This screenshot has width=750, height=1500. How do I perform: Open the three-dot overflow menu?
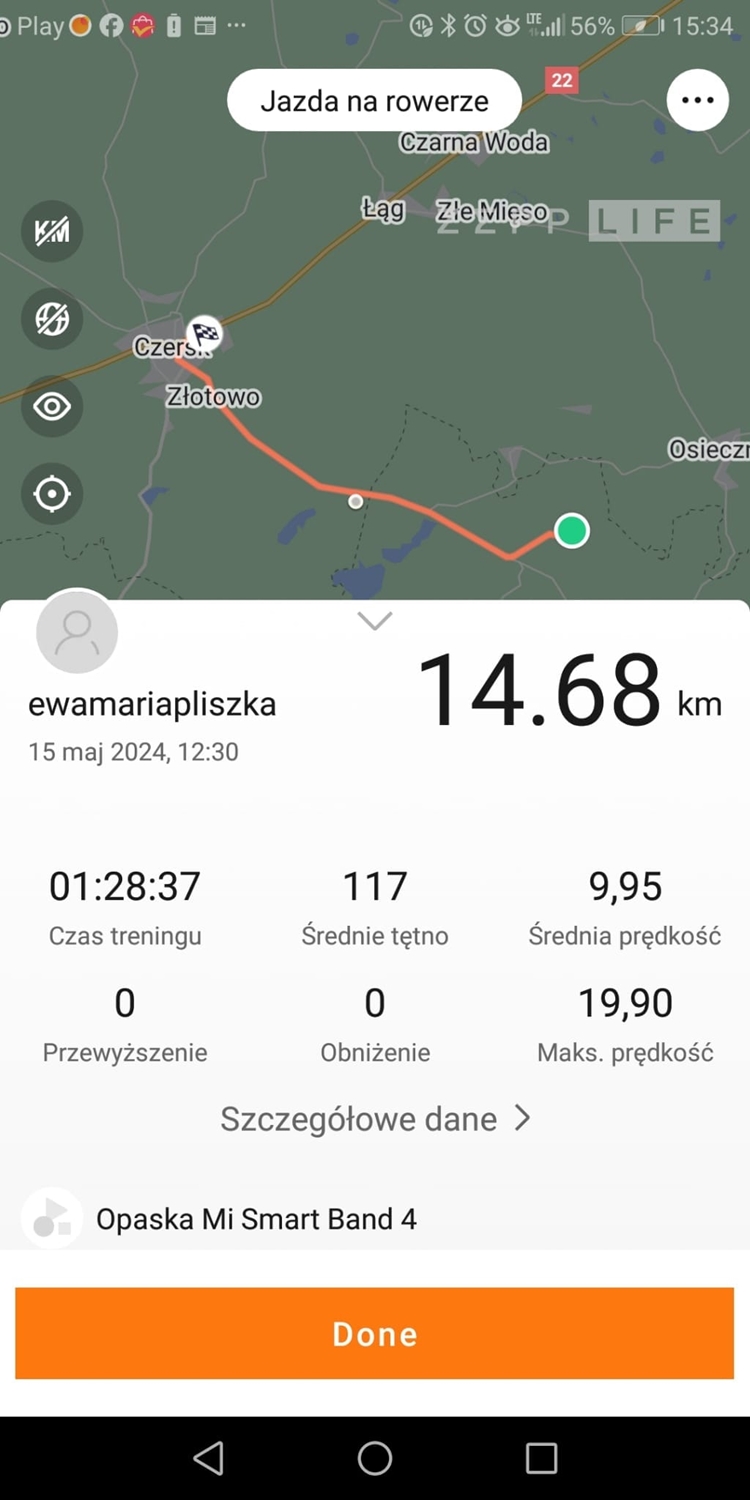click(x=697, y=100)
